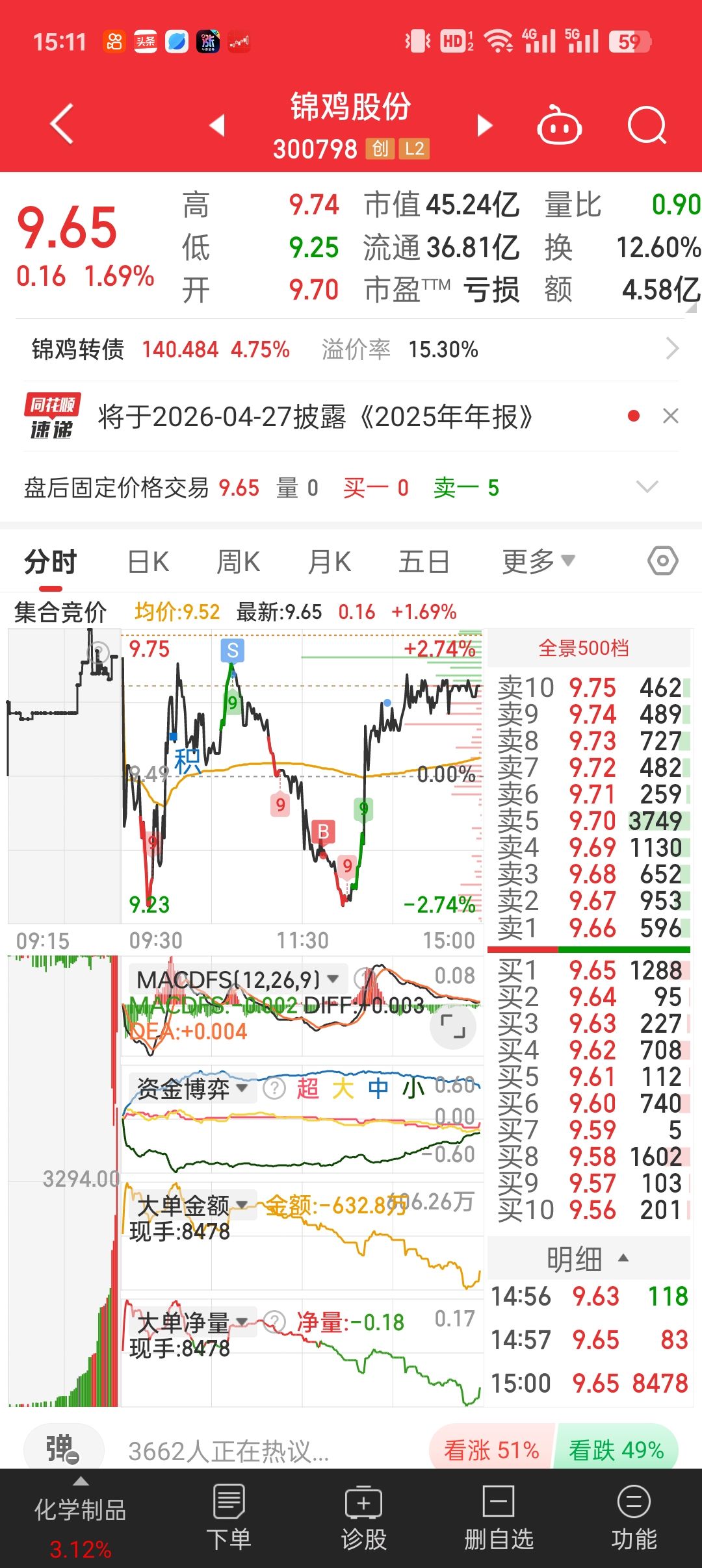This screenshot has height=1568, width=702.
Task: Open stock search
Action: tap(647, 125)
